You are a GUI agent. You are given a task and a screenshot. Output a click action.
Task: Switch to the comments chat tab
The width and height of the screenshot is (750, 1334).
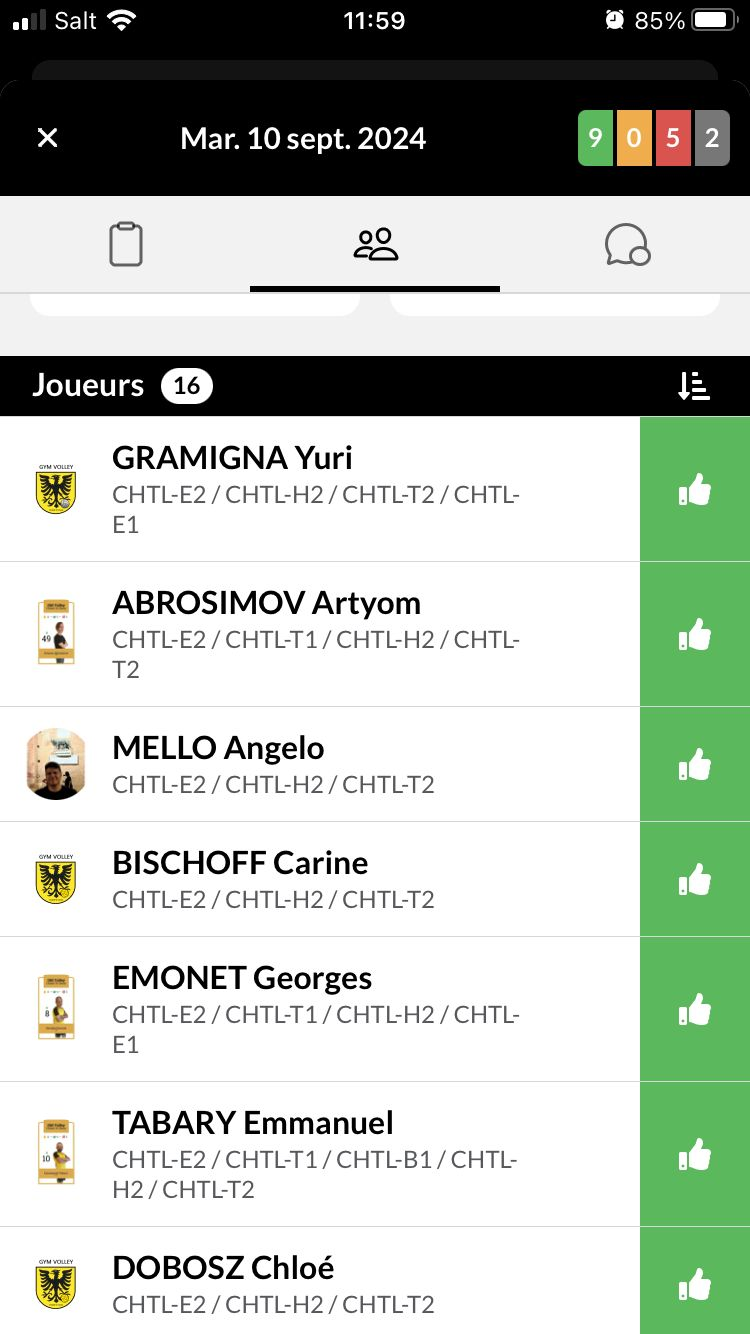click(x=627, y=244)
